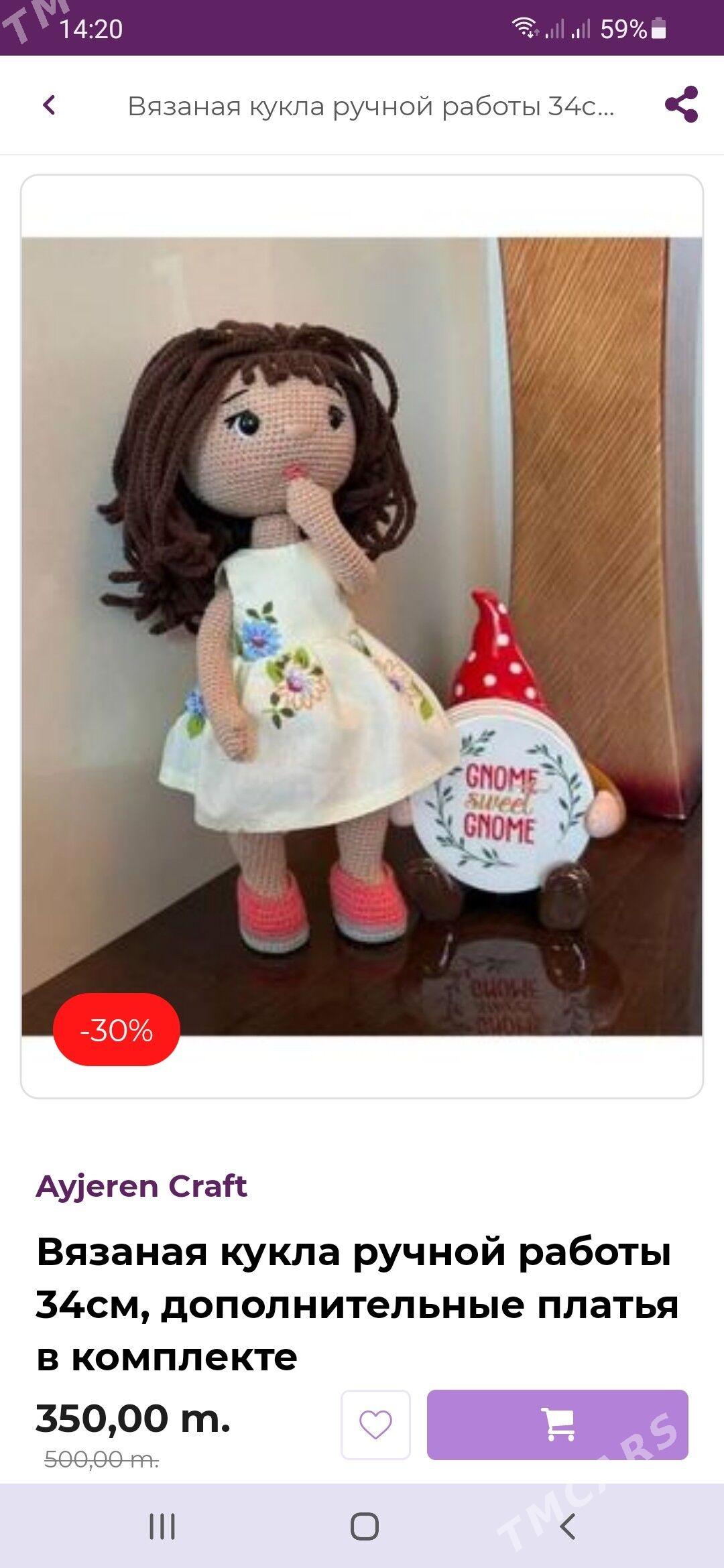Go to the phone's home screen
The height and width of the screenshot is (1568, 724).
(x=364, y=1528)
